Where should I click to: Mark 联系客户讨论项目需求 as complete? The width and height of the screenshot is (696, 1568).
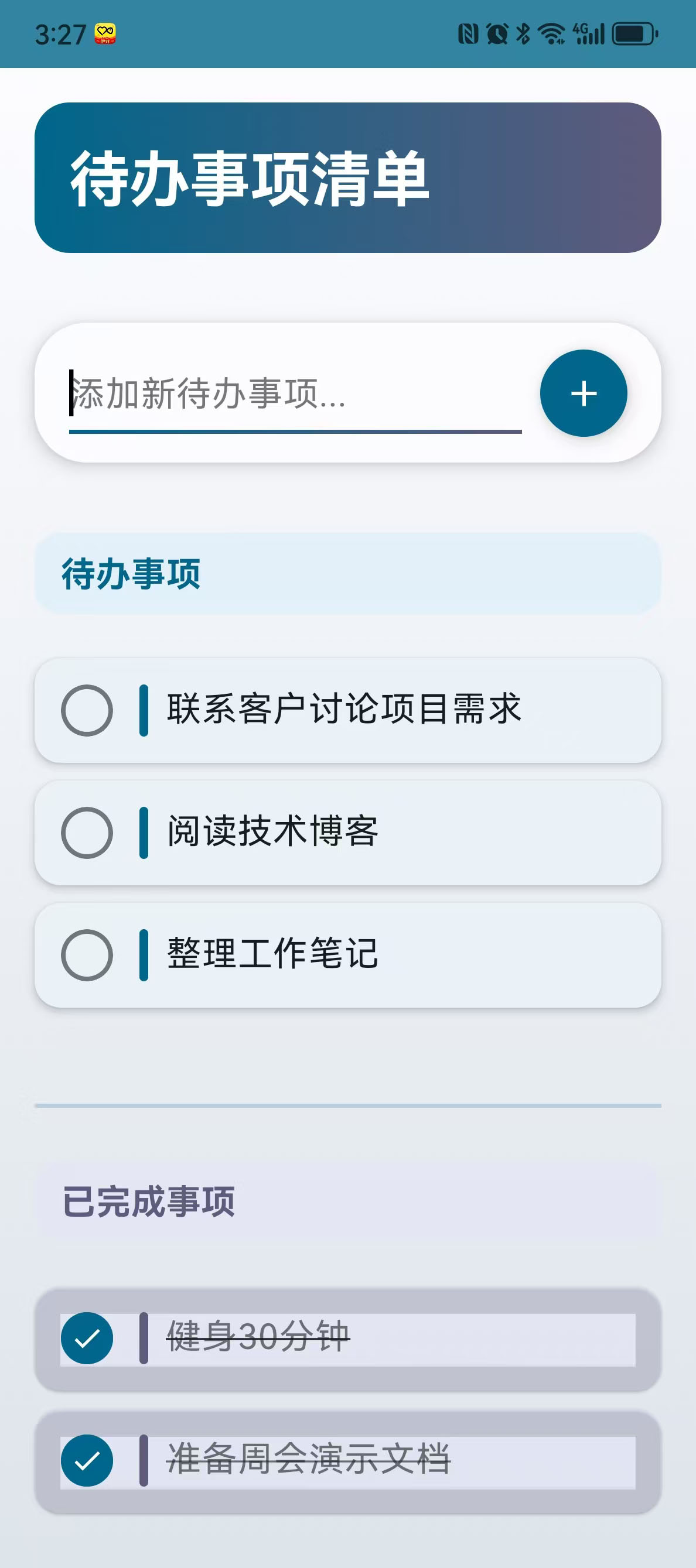click(87, 709)
